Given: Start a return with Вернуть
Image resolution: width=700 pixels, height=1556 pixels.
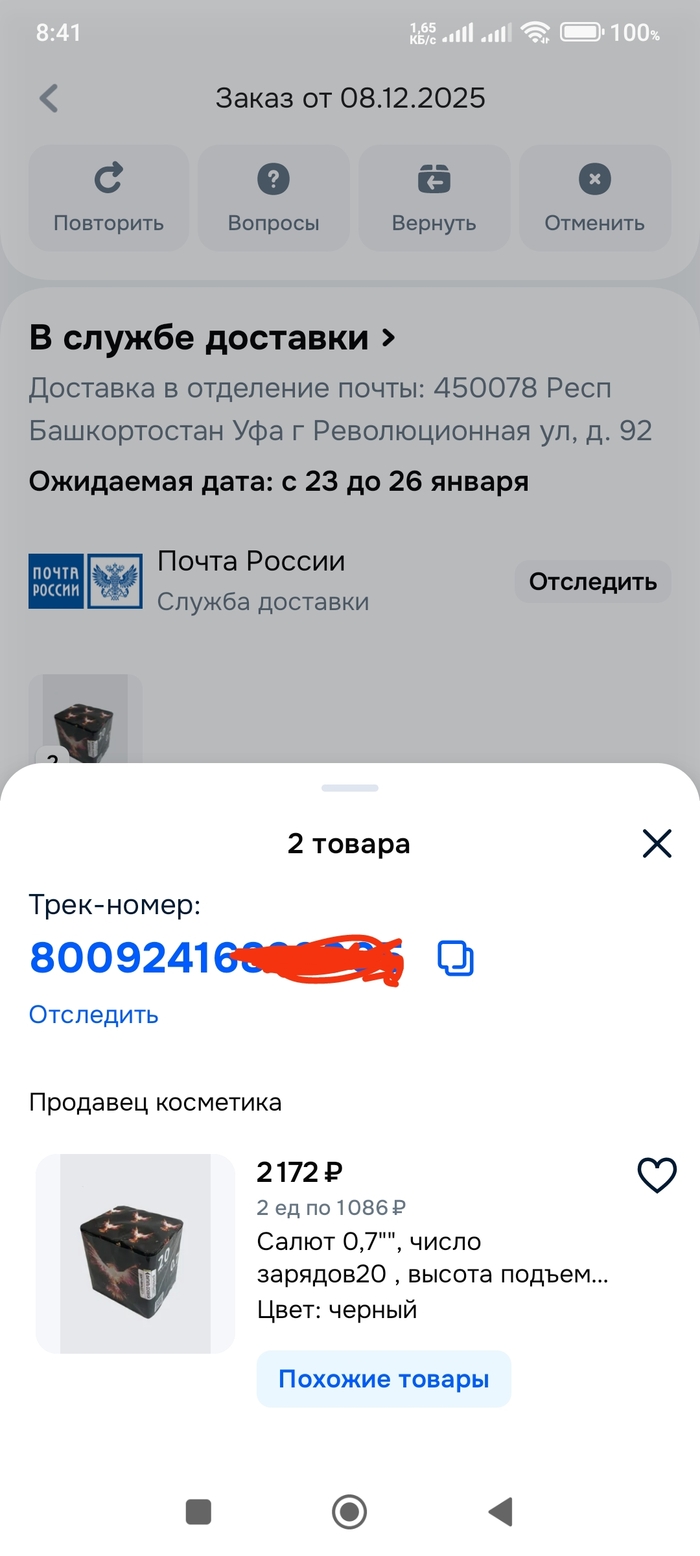Looking at the screenshot, I should pos(434,198).
